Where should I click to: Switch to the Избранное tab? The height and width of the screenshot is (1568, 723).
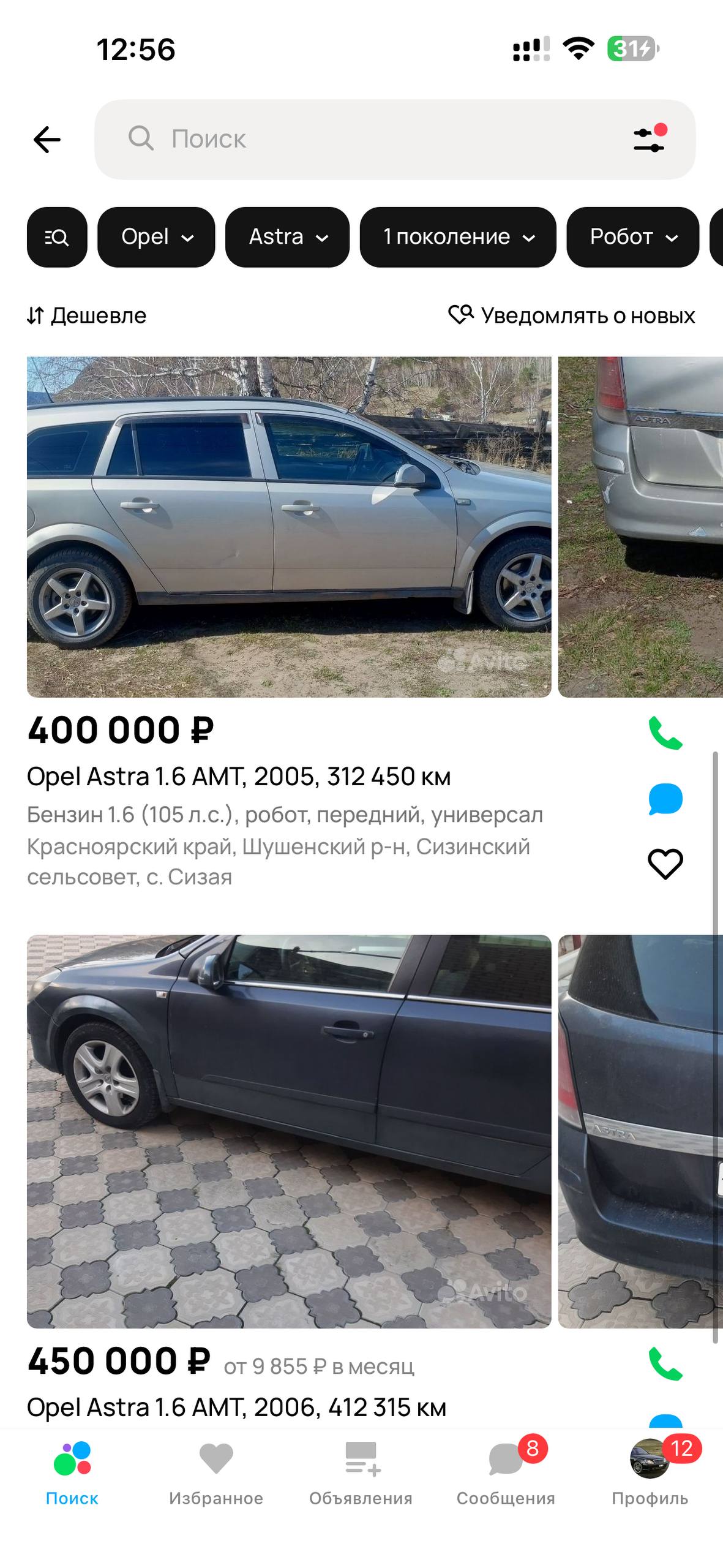click(216, 1472)
